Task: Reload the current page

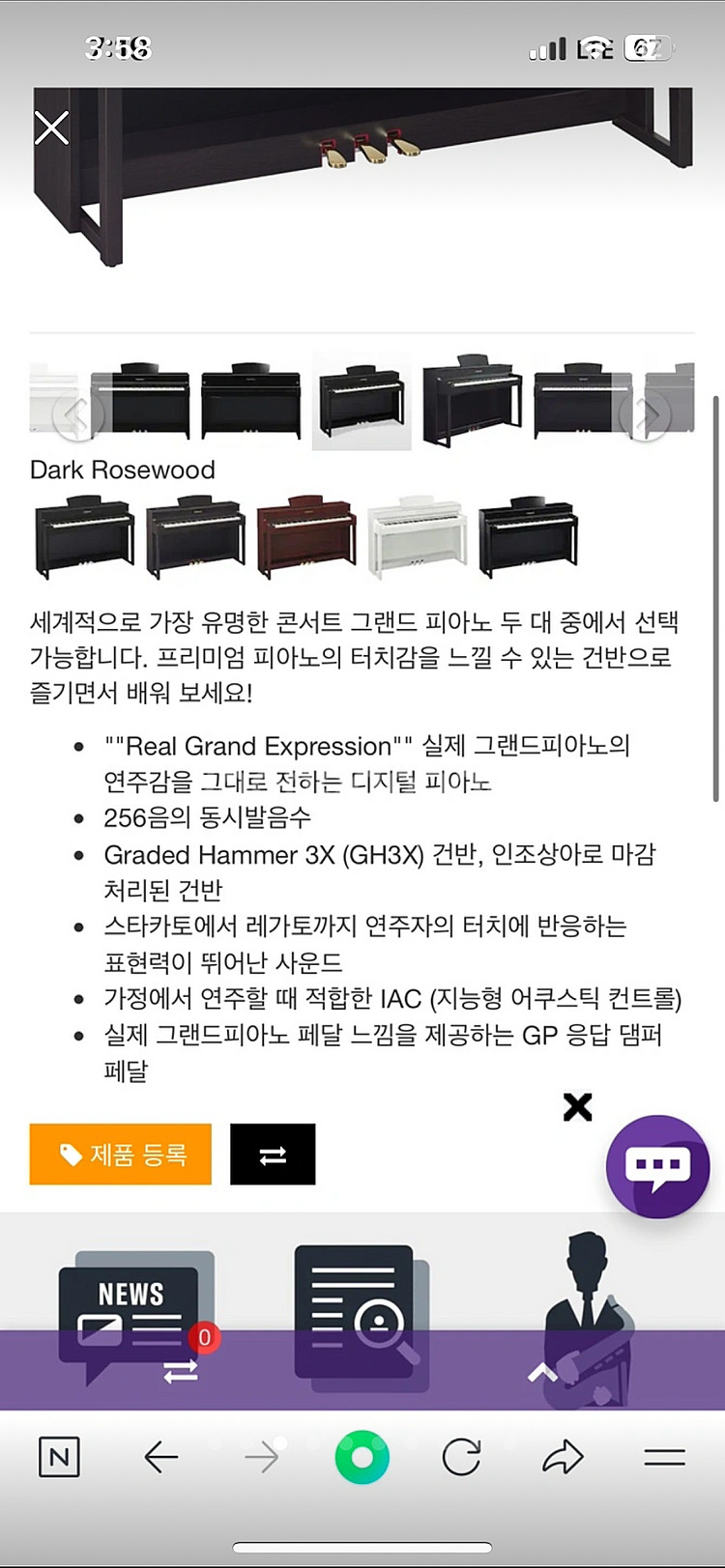Action: click(x=461, y=1456)
